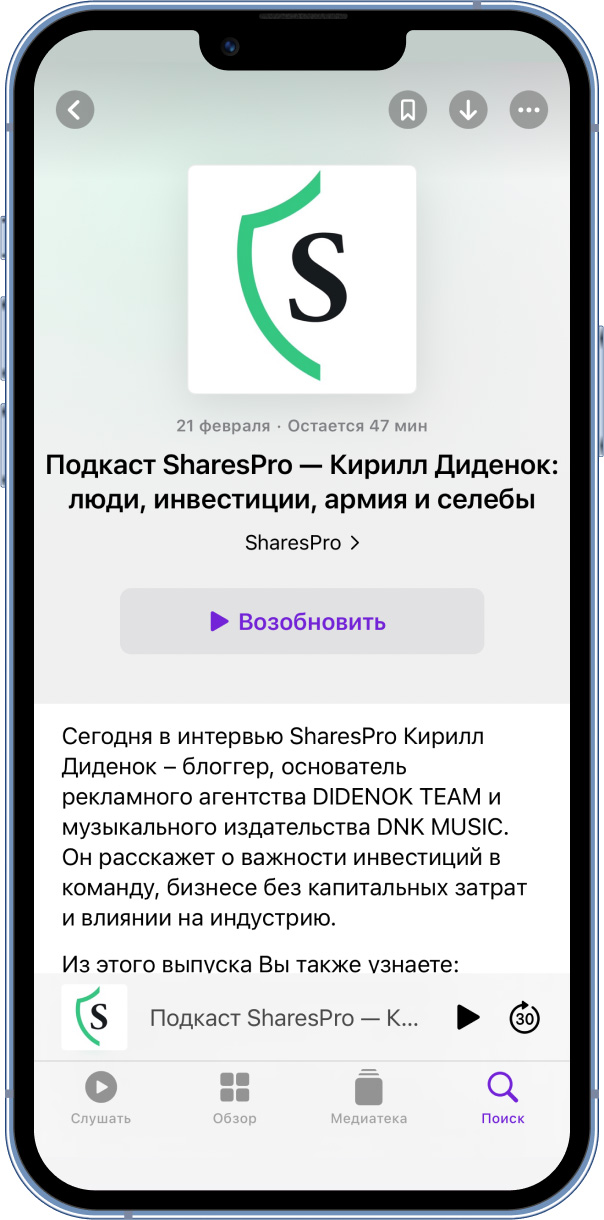
Task: Play the episode in the mini player
Action: click(x=467, y=1018)
